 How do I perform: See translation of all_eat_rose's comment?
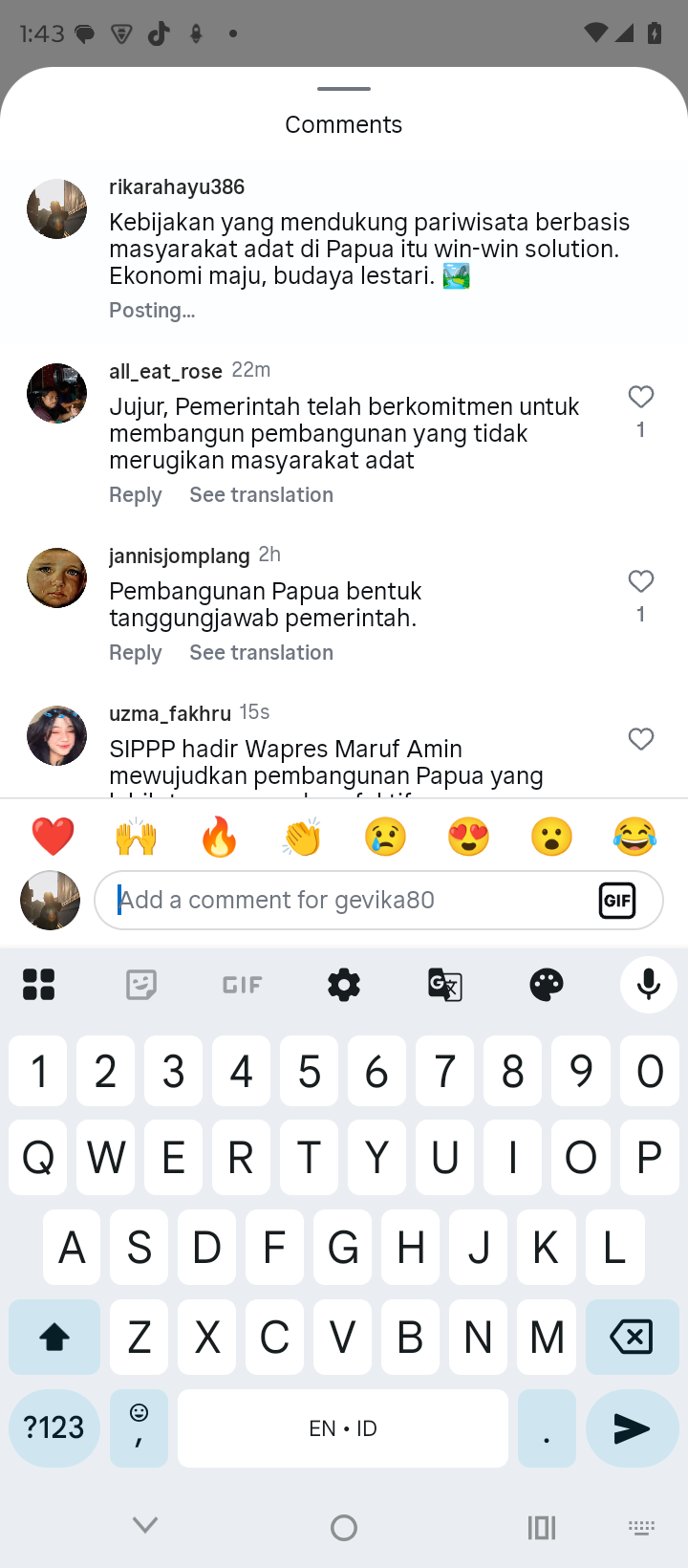pyautogui.click(x=261, y=495)
